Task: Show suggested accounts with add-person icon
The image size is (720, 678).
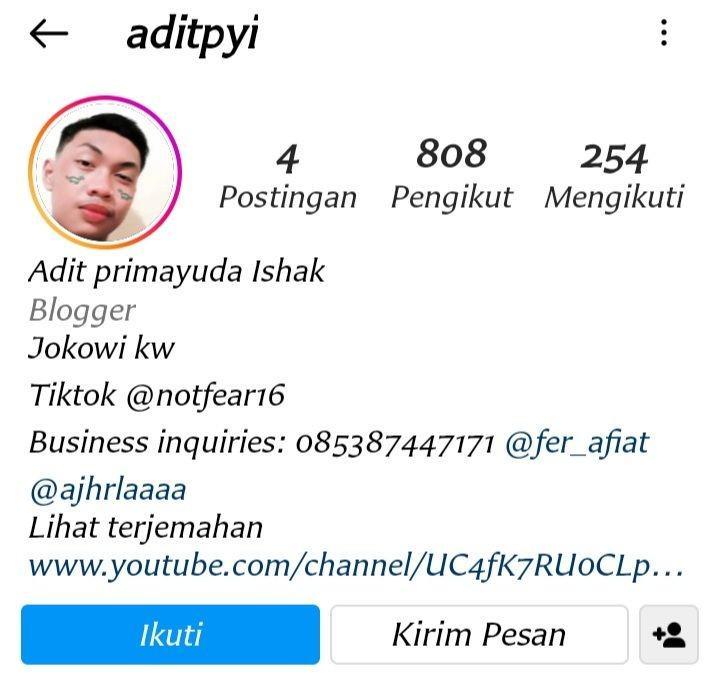Action: click(668, 634)
